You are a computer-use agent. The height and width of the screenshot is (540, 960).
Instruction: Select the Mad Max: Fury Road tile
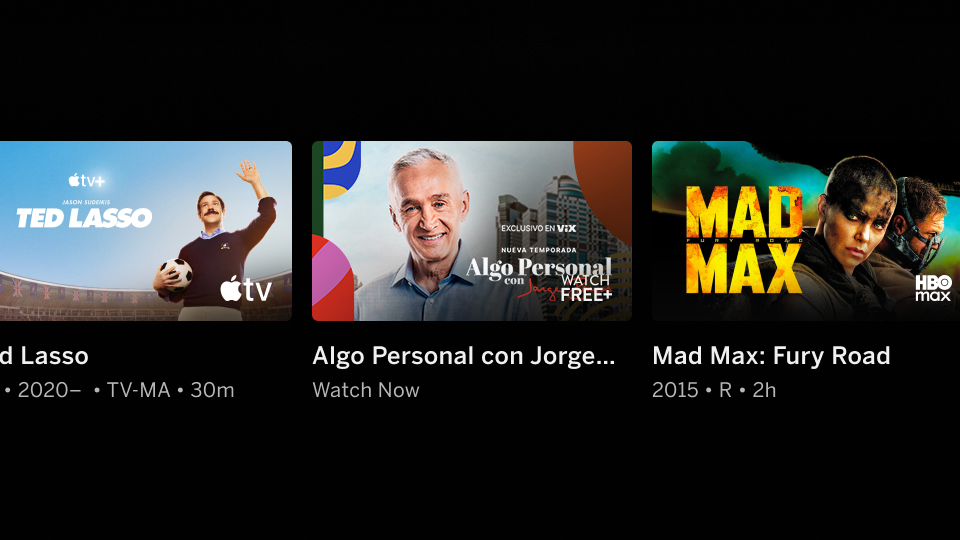pyautogui.click(x=806, y=231)
